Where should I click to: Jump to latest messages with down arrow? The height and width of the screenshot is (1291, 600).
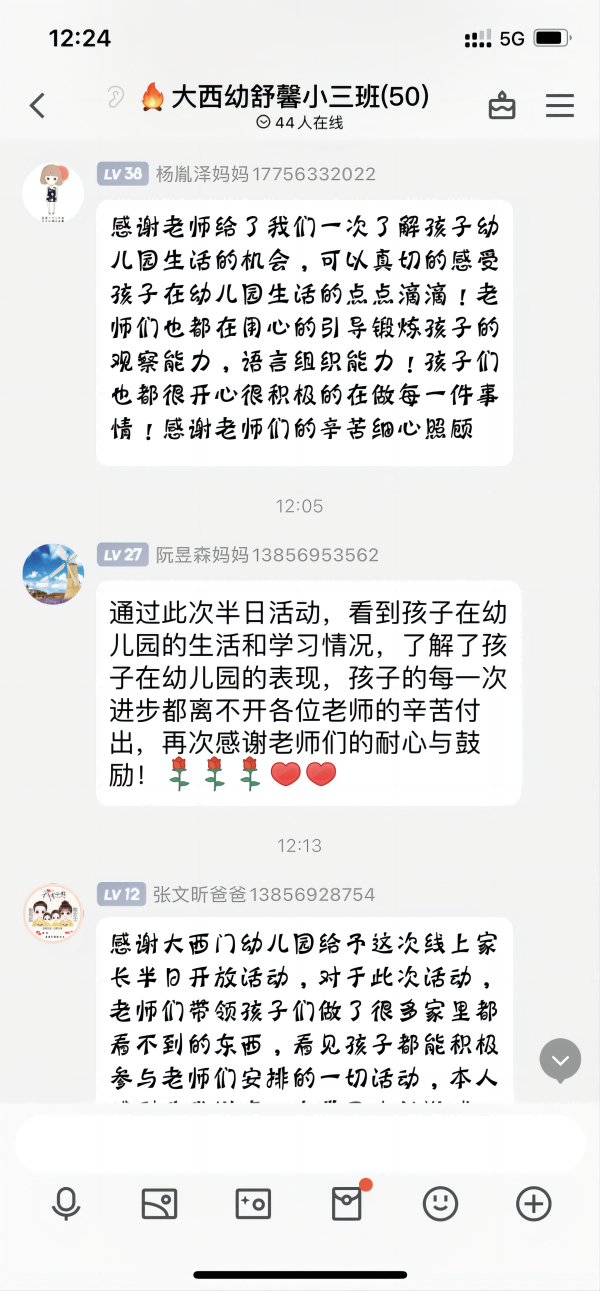(x=560, y=1060)
